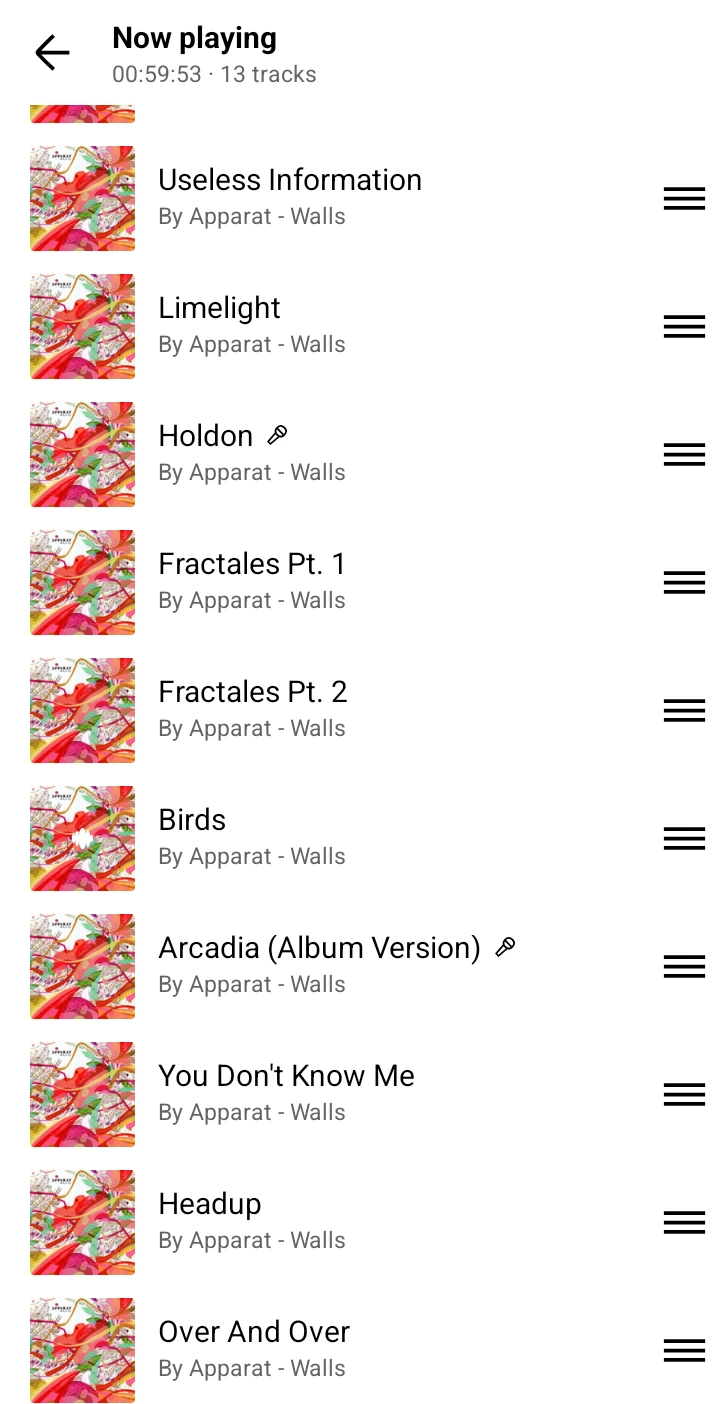Tap the reorder handle beside Limelight
Image resolution: width=720 pixels, height=1404 pixels.
pyautogui.click(x=684, y=326)
